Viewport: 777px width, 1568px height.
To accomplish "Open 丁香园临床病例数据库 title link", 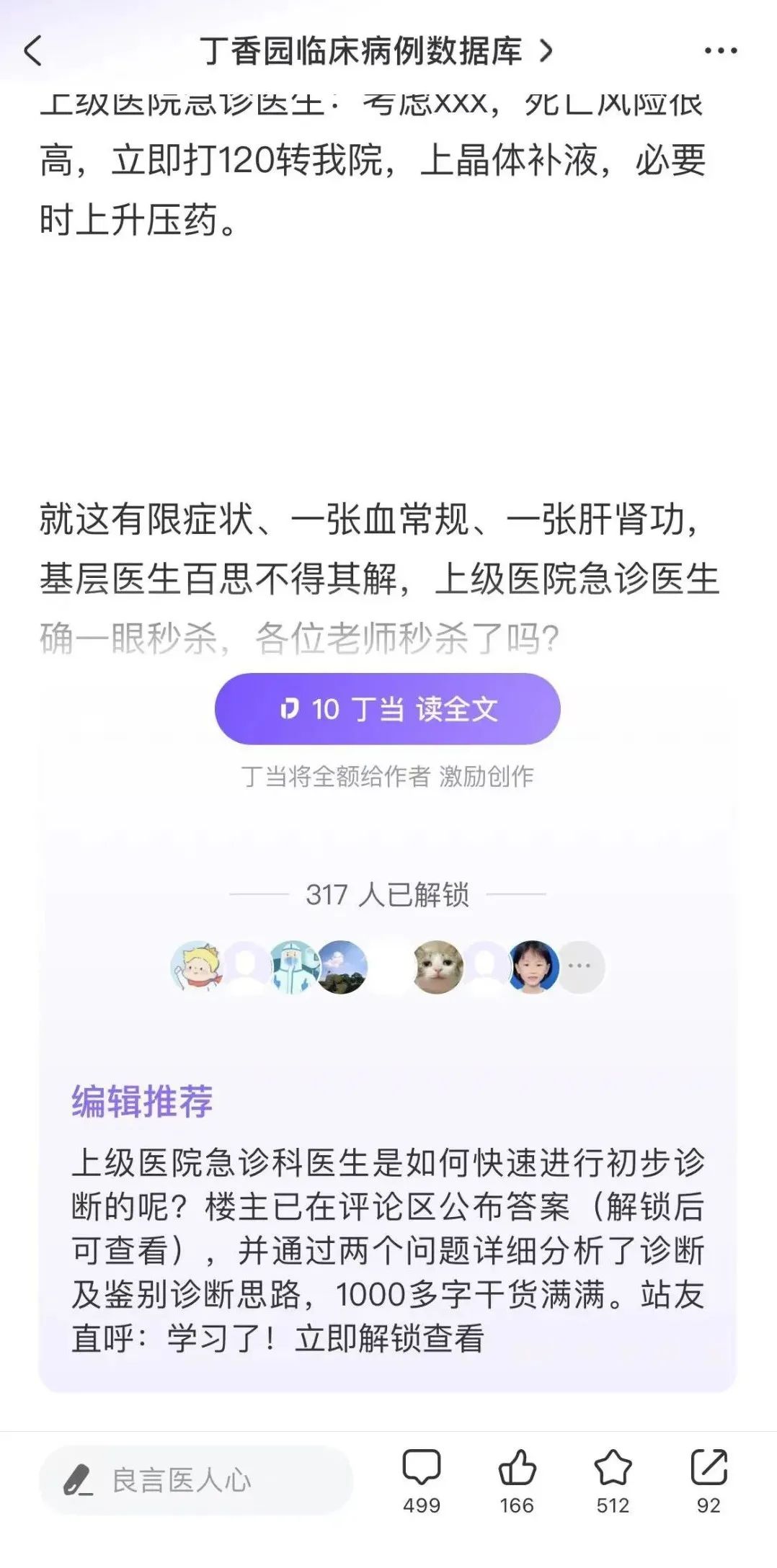I will (375, 51).
